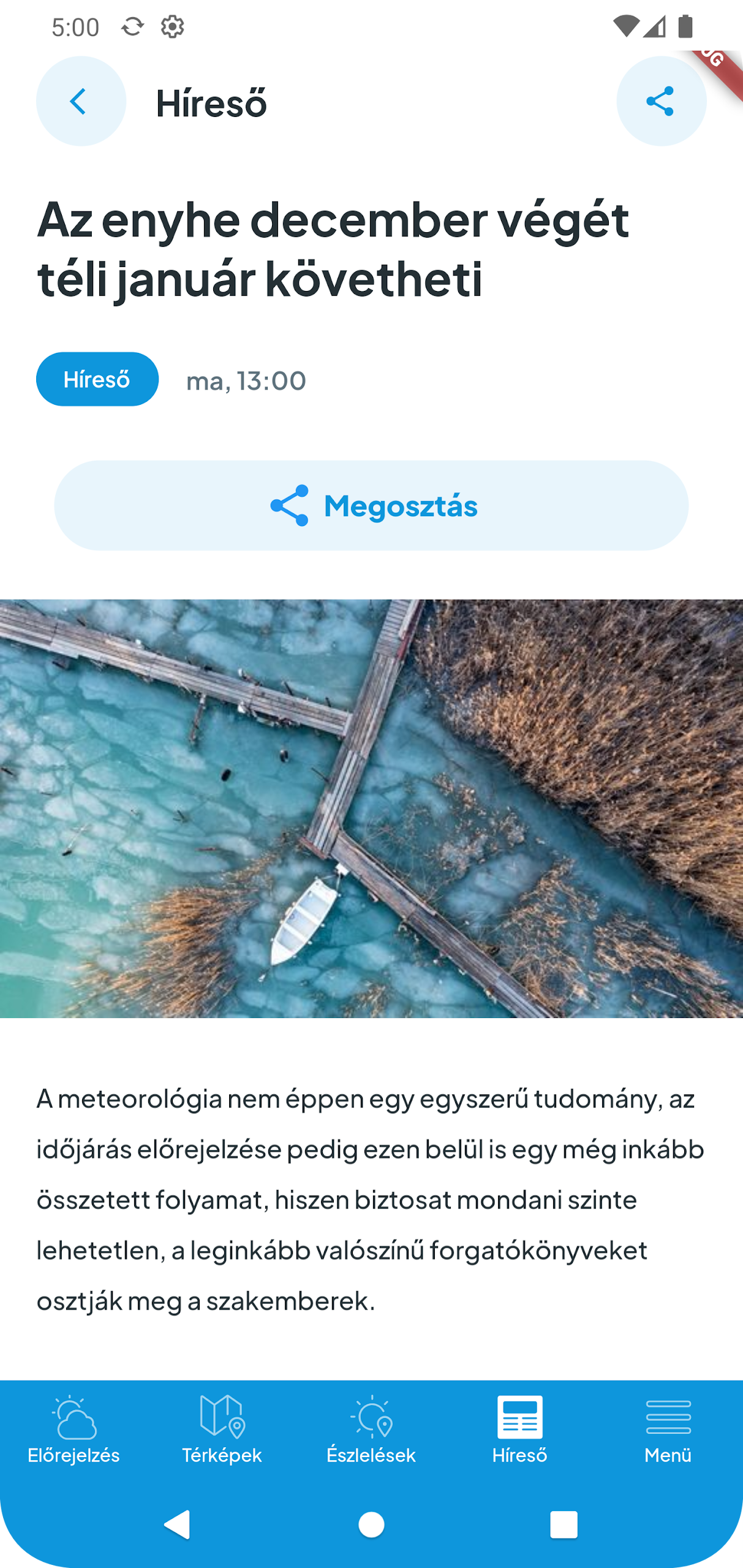
Task: Tap the system home button
Action: click(x=371, y=1525)
